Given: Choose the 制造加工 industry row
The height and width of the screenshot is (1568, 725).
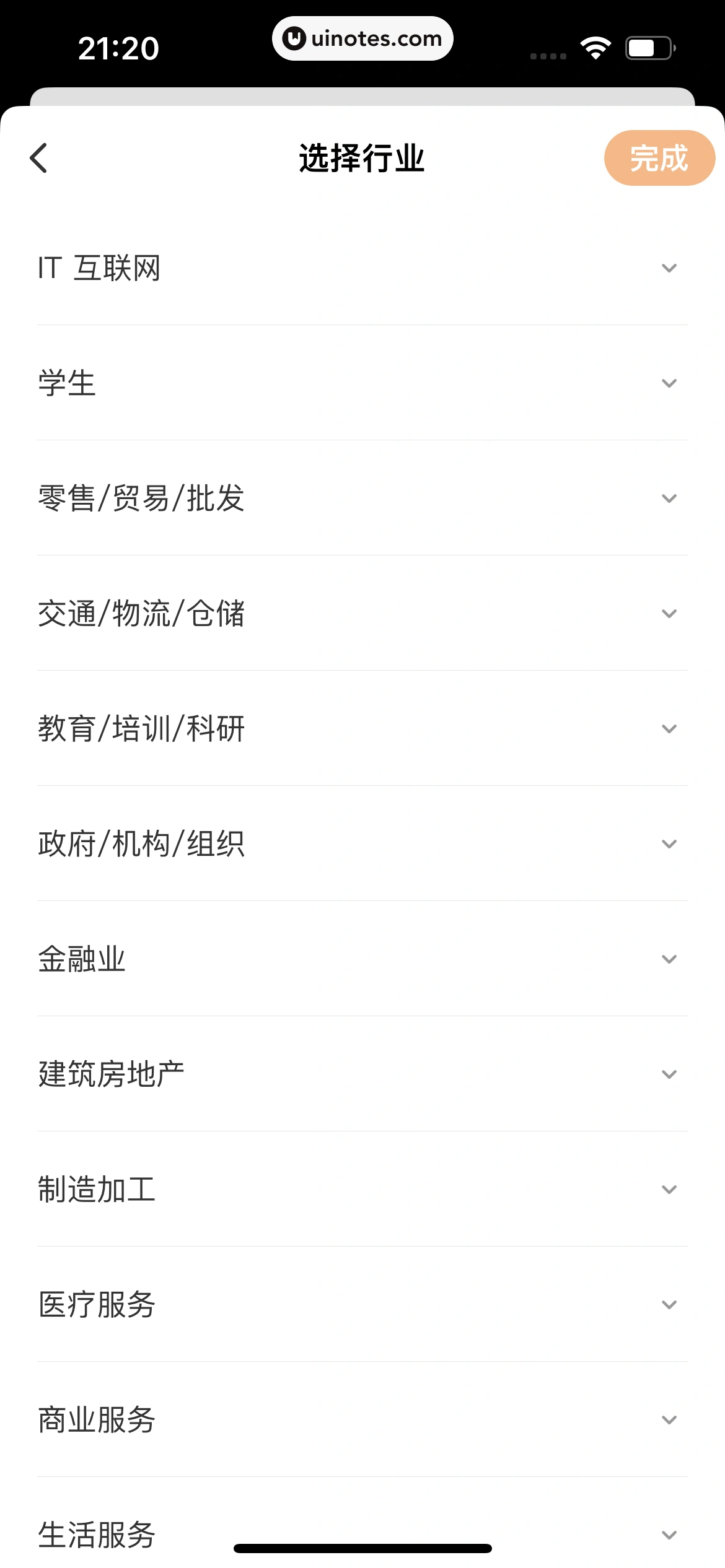Looking at the screenshot, I should 362,1190.
